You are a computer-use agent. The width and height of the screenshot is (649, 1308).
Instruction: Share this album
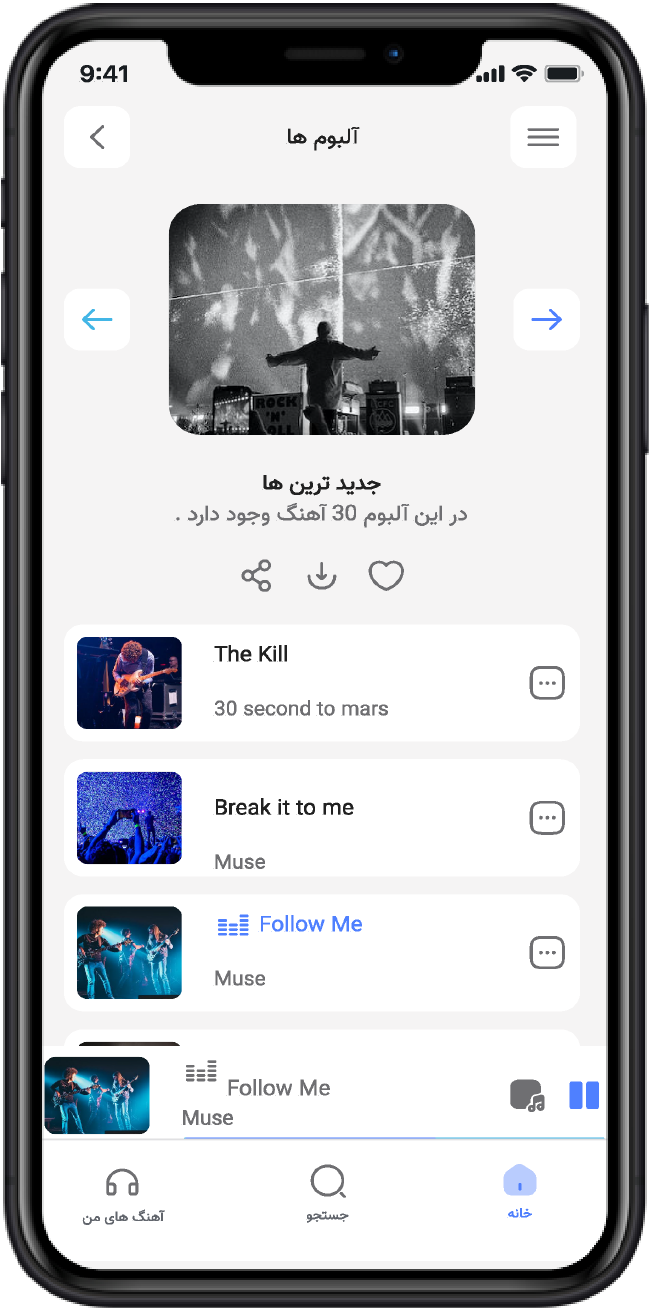click(x=256, y=576)
